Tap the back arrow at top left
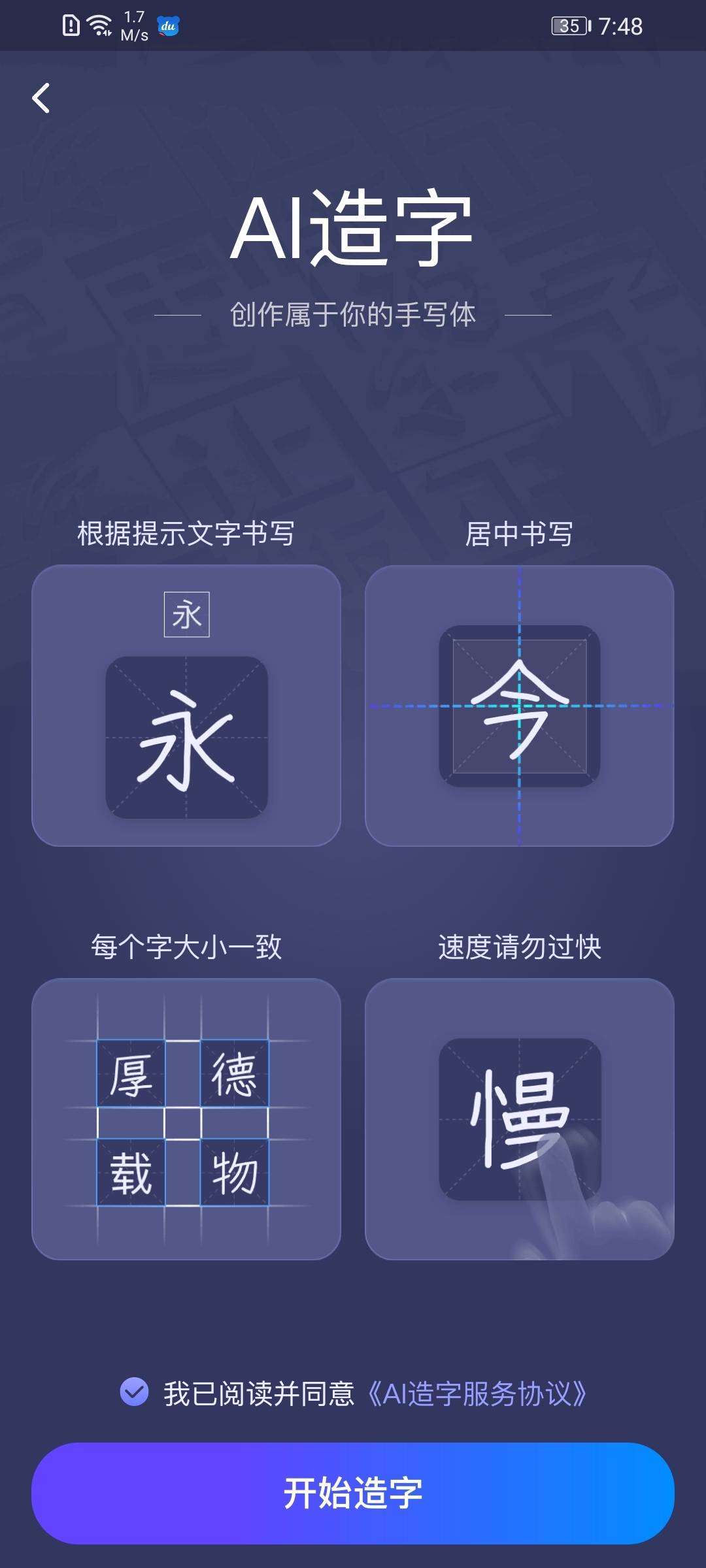The height and width of the screenshot is (1568, 706). click(41, 98)
